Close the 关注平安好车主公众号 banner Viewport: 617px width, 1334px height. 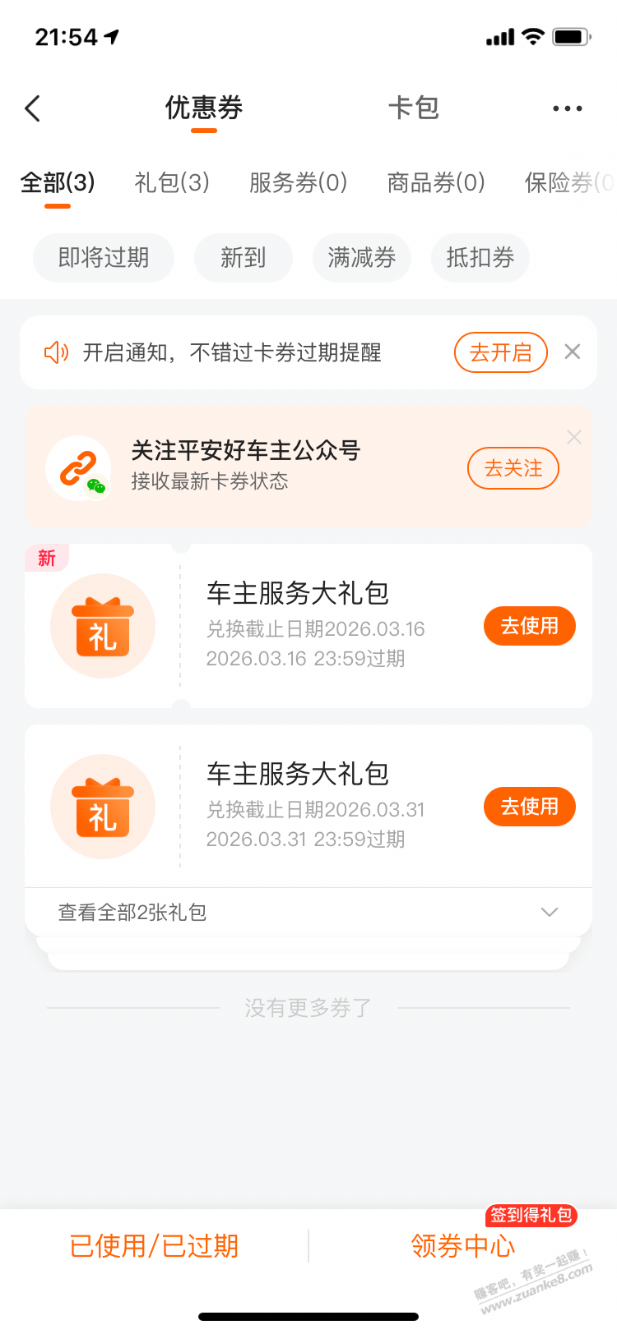pyautogui.click(x=574, y=437)
